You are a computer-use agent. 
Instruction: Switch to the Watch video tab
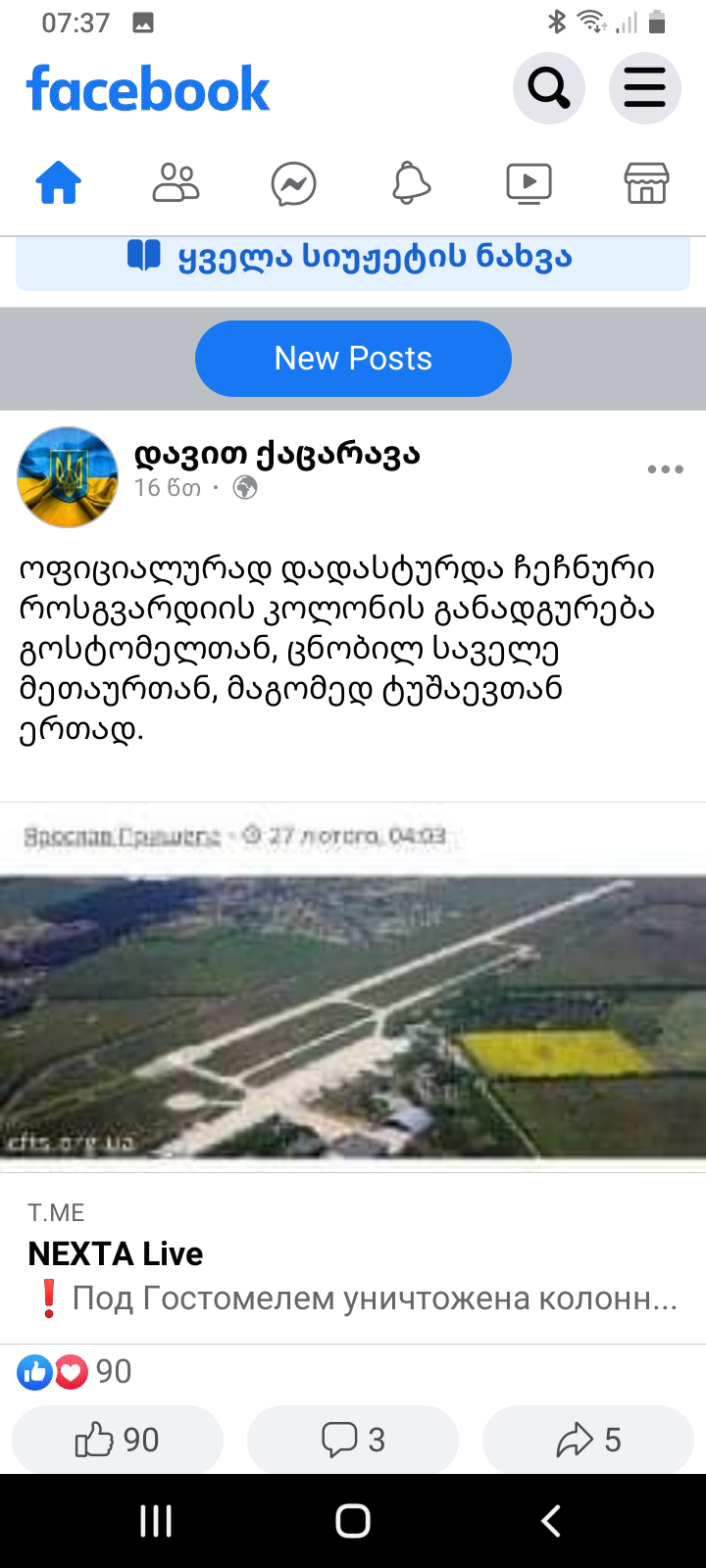pos(529,183)
